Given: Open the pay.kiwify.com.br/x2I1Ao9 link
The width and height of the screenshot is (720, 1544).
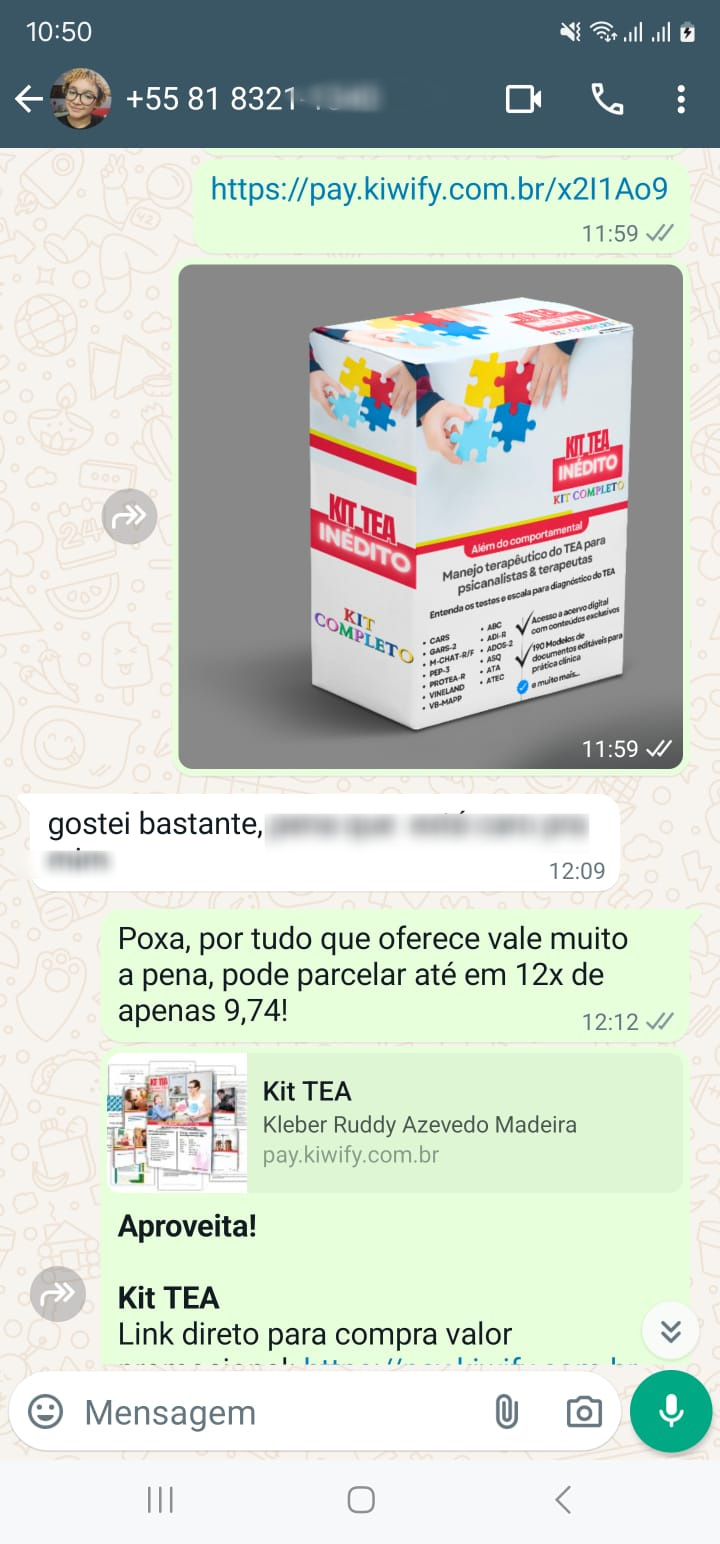Looking at the screenshot, I should pos(438,189).
